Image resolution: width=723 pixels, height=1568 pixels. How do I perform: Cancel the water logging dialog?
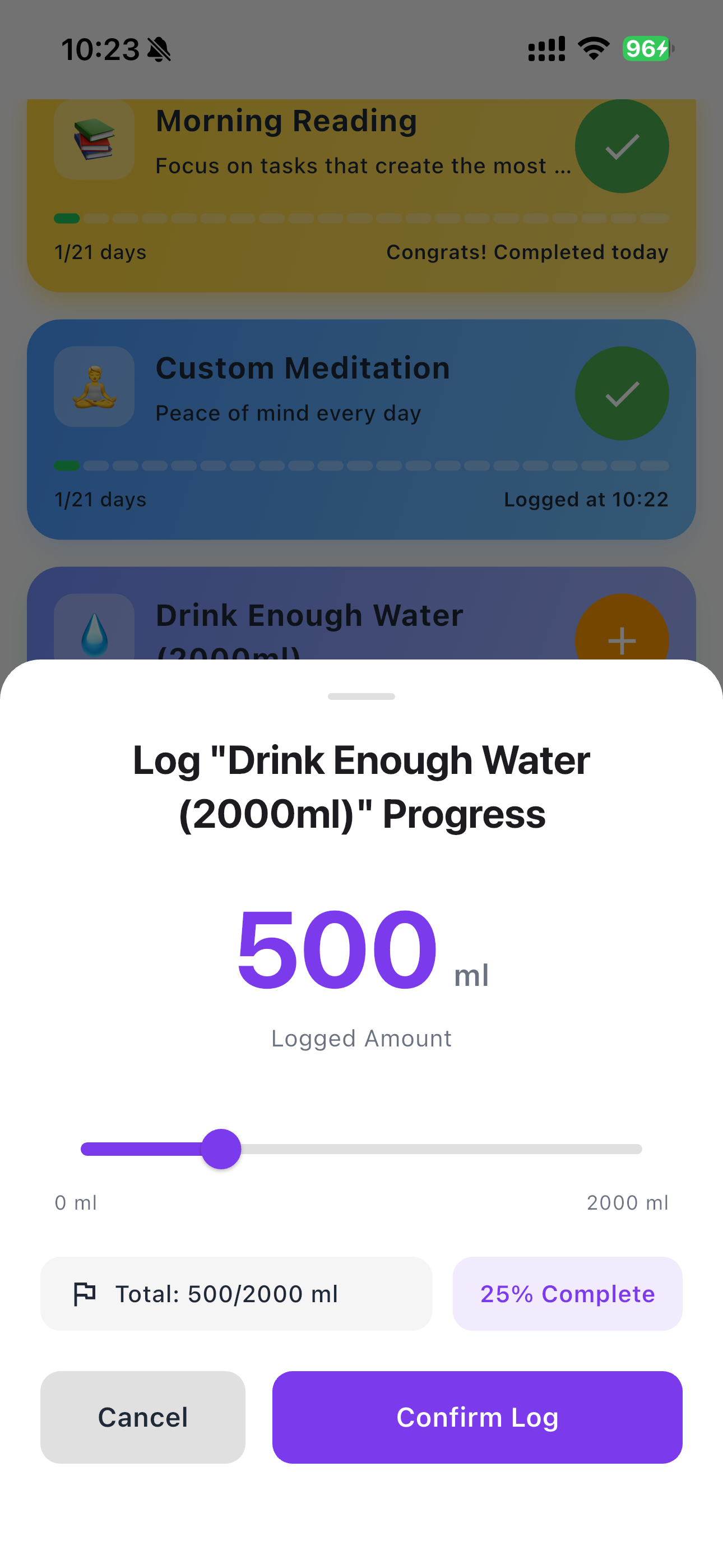pyautogui.click(x=142, y=1418)
